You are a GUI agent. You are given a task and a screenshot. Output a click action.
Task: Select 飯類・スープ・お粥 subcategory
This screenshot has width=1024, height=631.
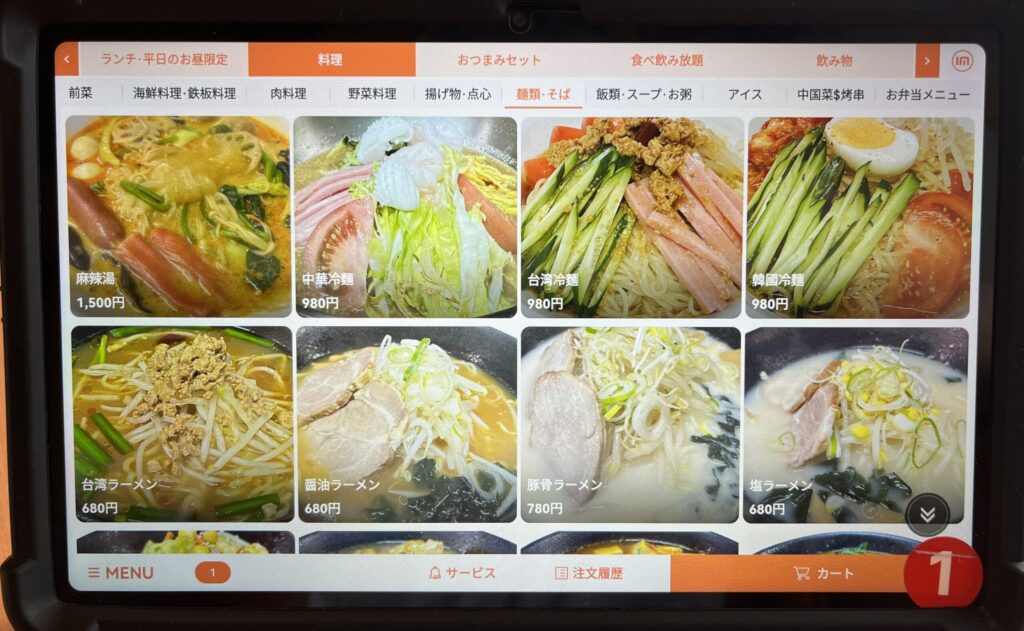[x=643, y=94]
